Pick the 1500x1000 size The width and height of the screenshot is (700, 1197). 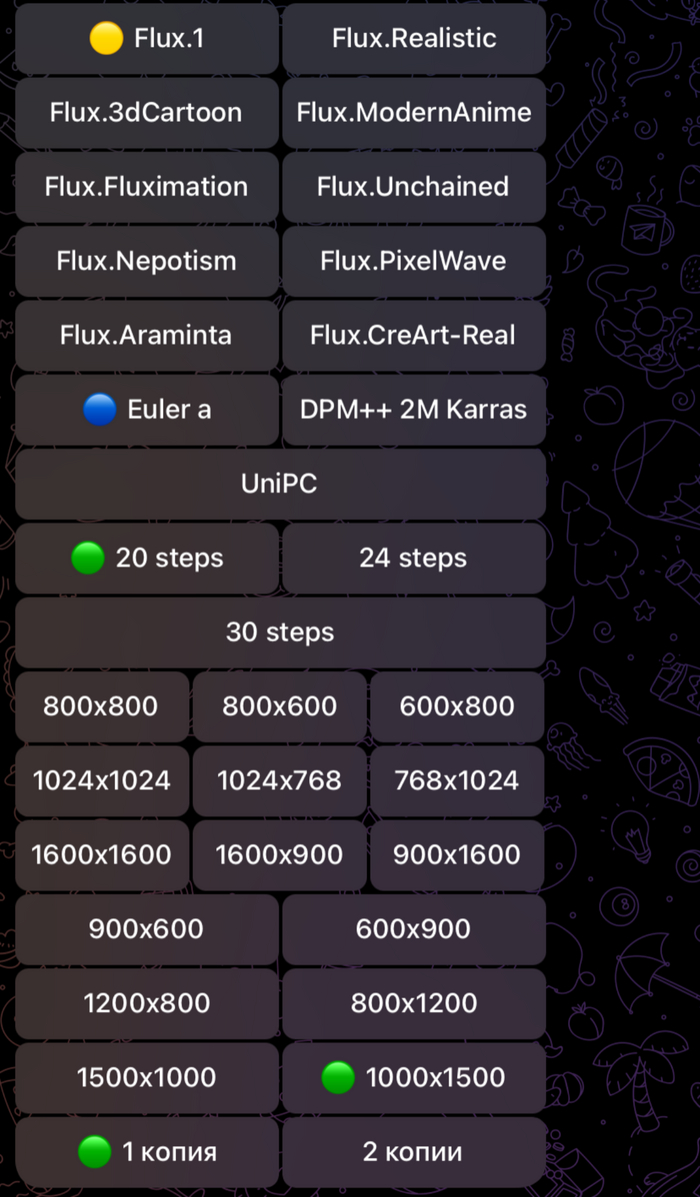(x=146, y=1077)
